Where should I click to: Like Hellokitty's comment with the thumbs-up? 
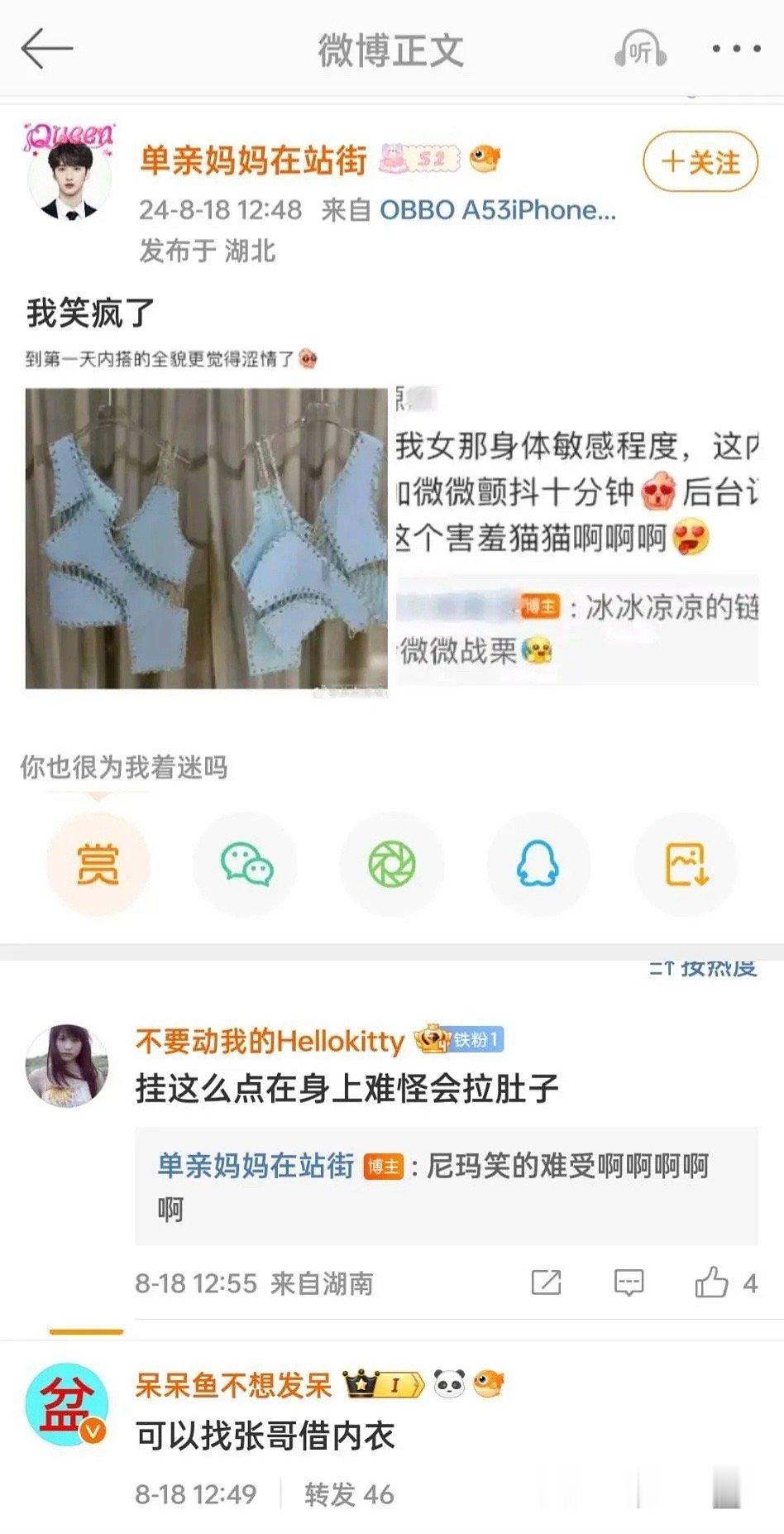[x=713, y=1282]
